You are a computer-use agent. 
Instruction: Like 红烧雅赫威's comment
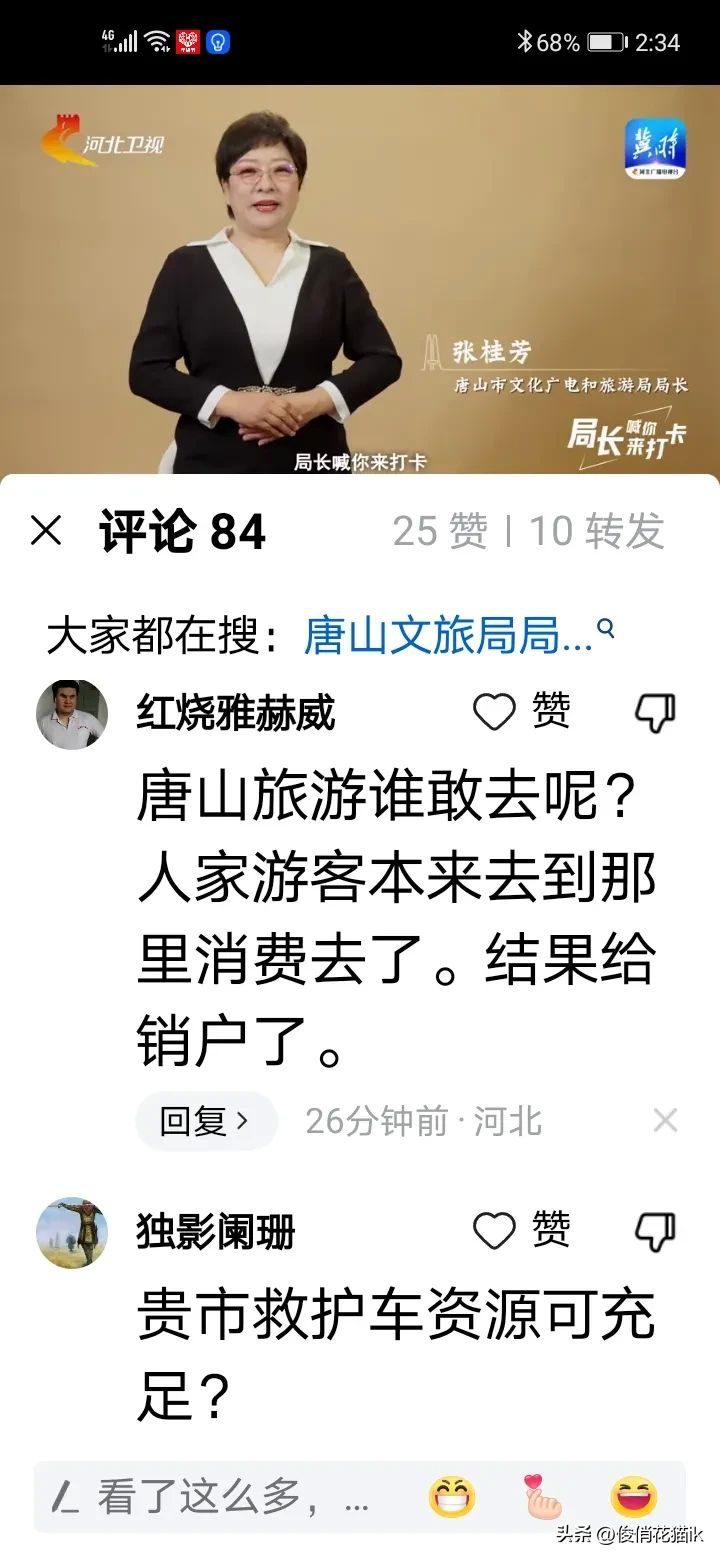click(521, 712)
